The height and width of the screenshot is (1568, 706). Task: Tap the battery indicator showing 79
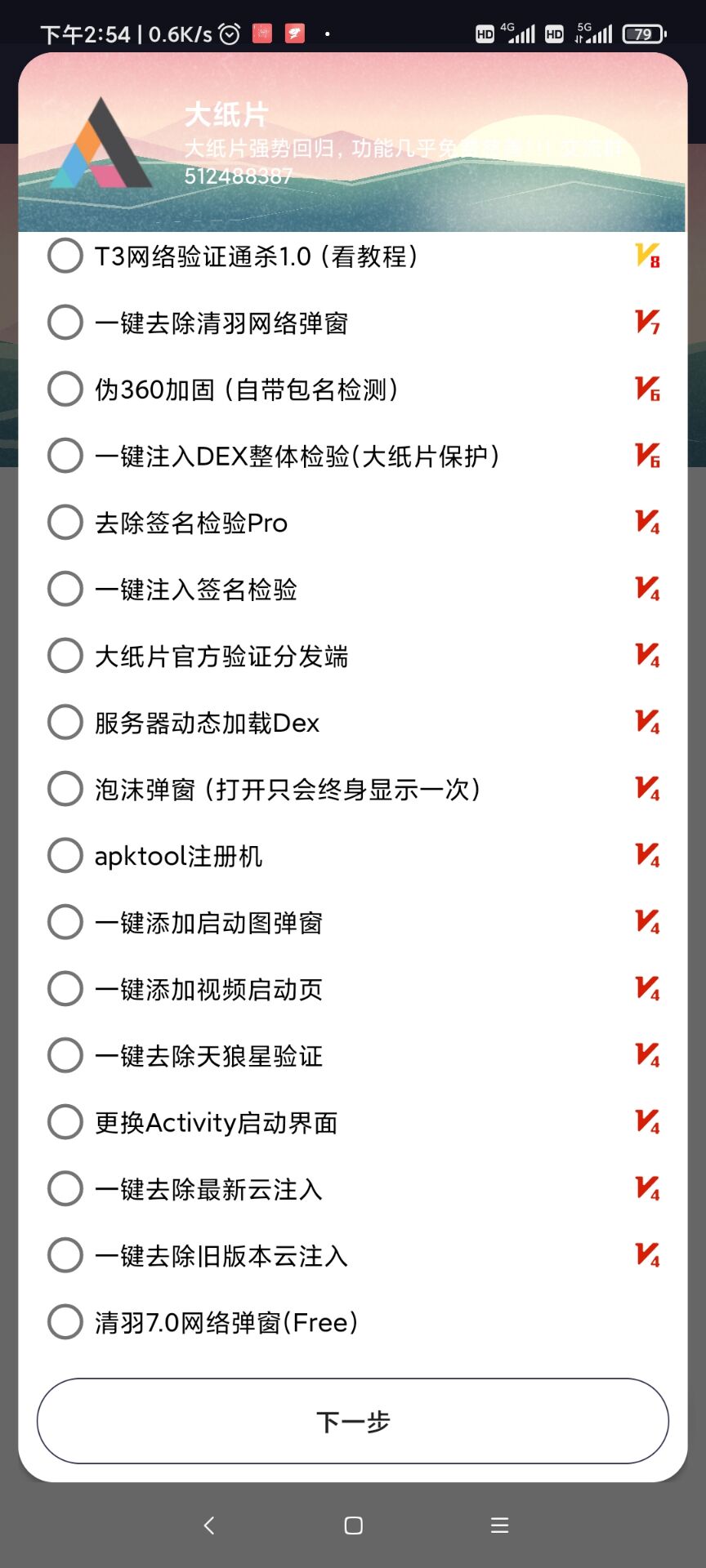pyautogui.click(x=643, y=34)
